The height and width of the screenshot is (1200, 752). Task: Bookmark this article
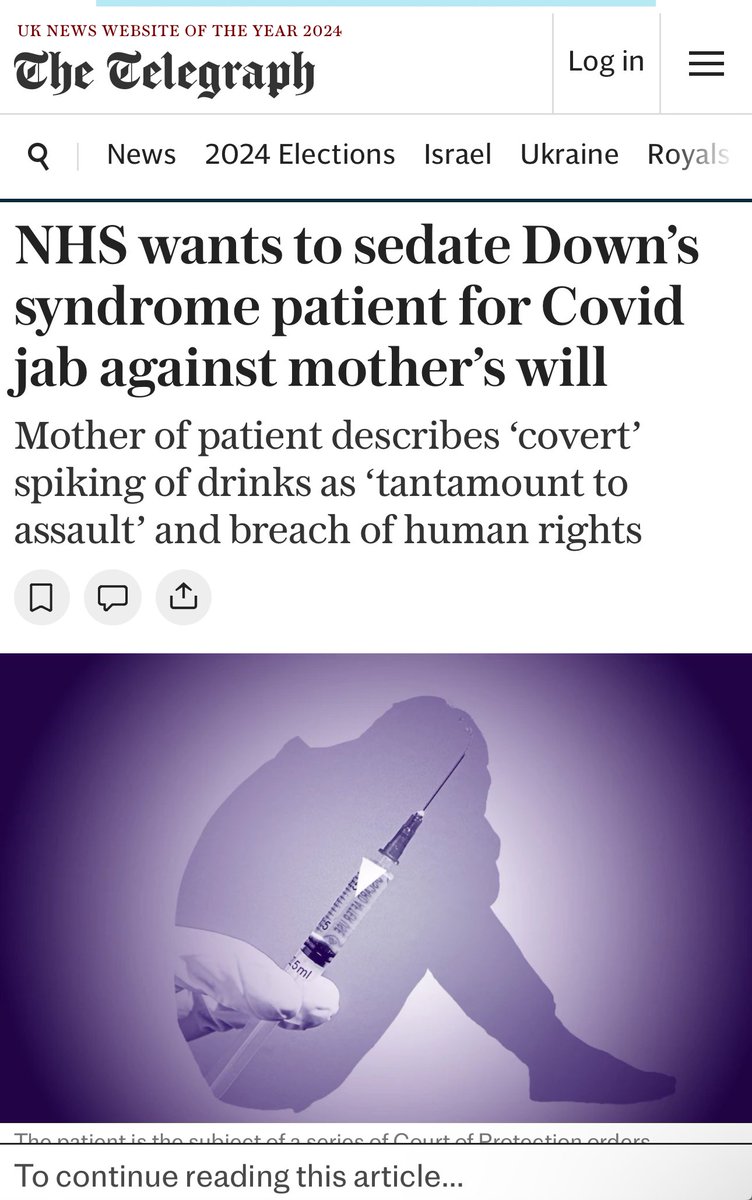coord(41,597)
